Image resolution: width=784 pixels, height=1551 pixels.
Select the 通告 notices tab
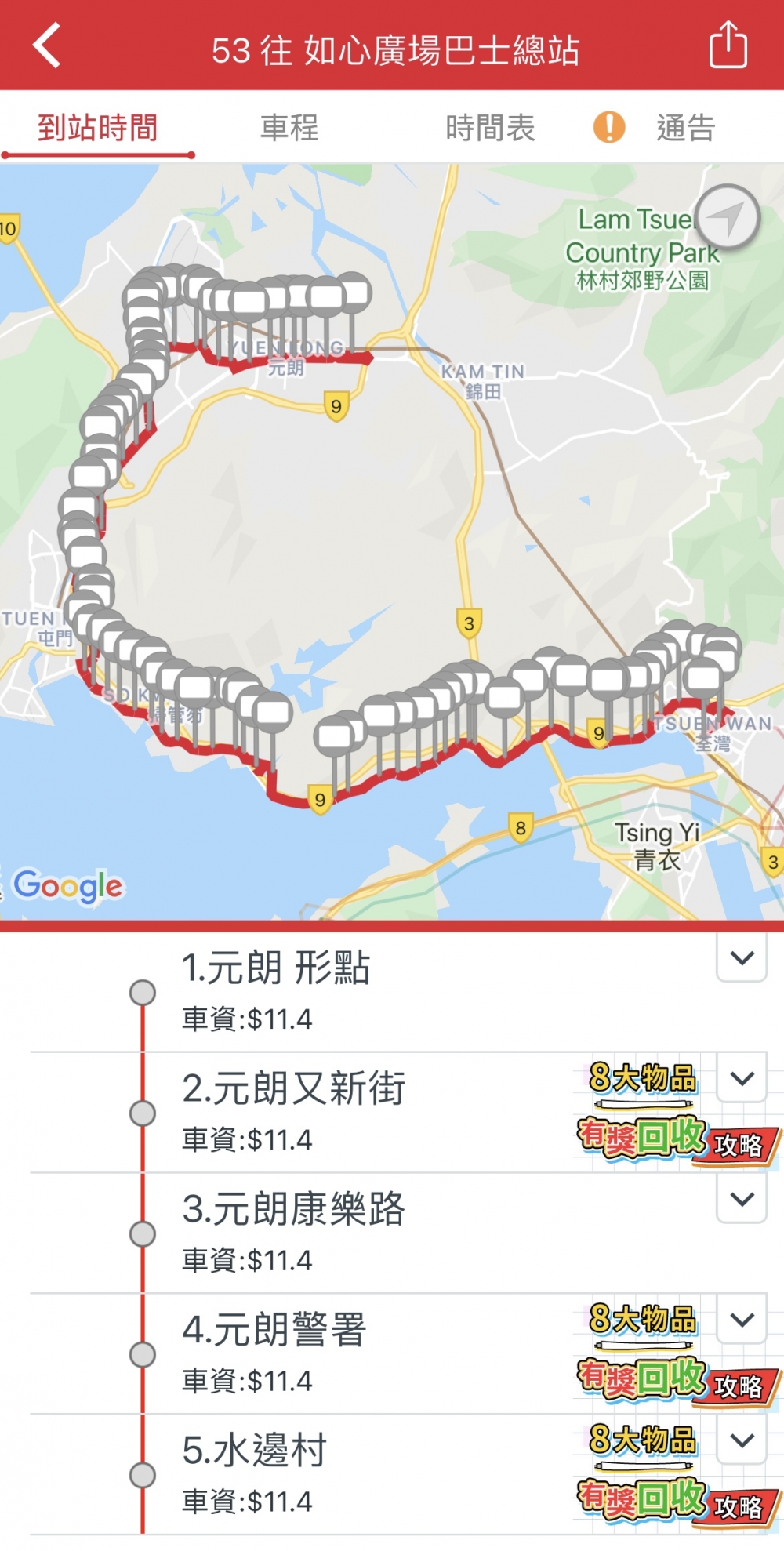click(686, 129)
